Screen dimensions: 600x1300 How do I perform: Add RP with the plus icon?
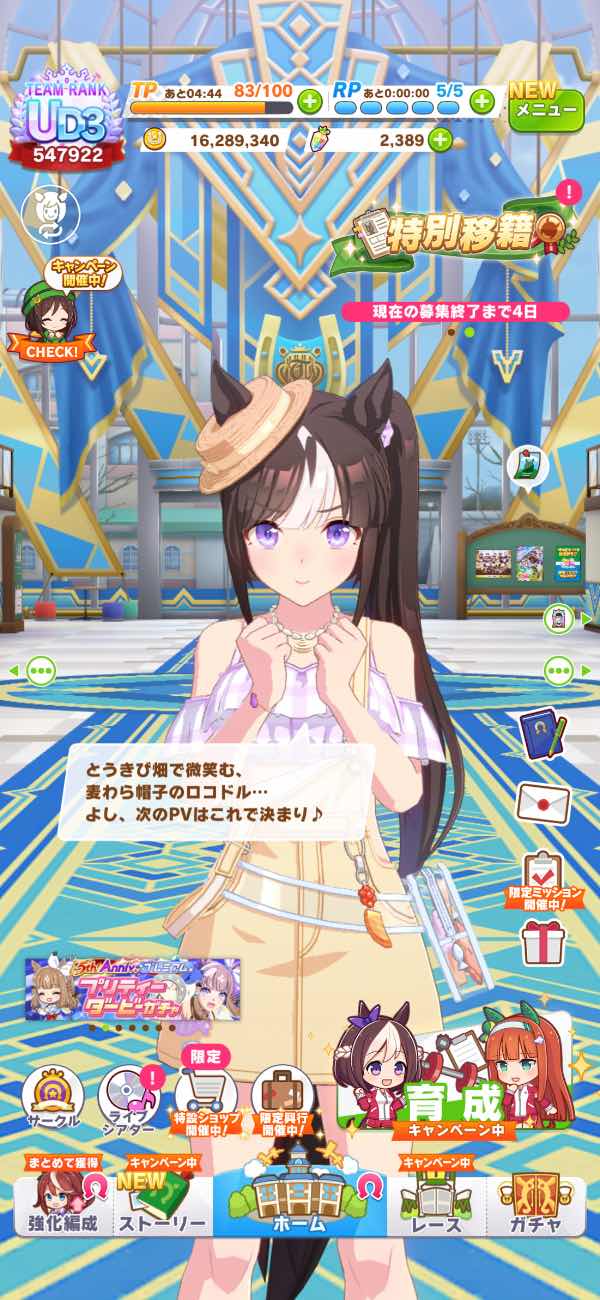(482, 100)
